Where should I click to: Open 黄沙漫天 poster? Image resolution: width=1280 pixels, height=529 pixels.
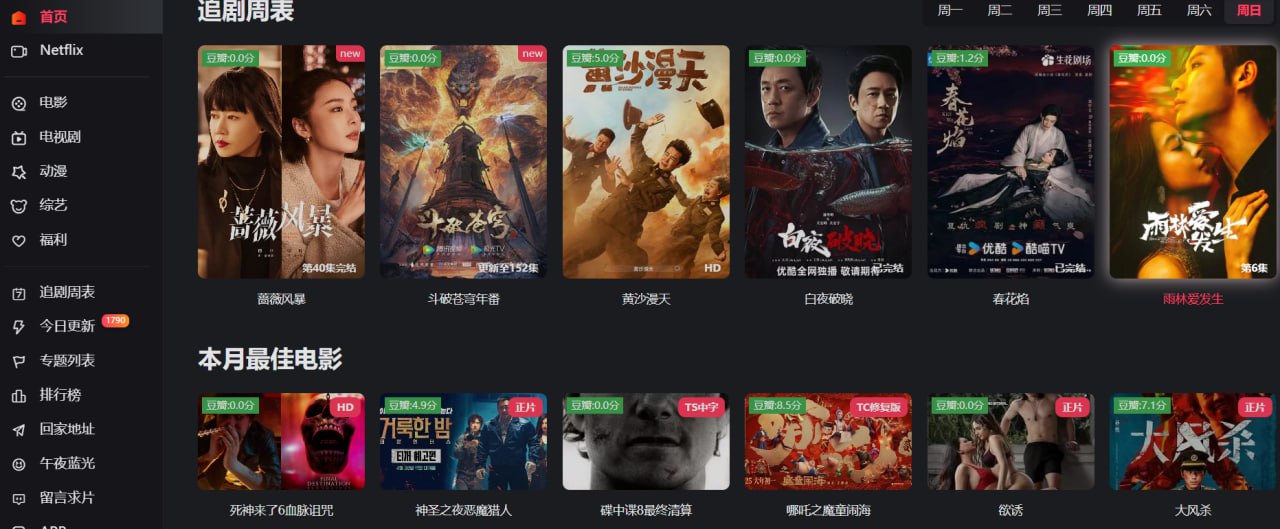646,162
